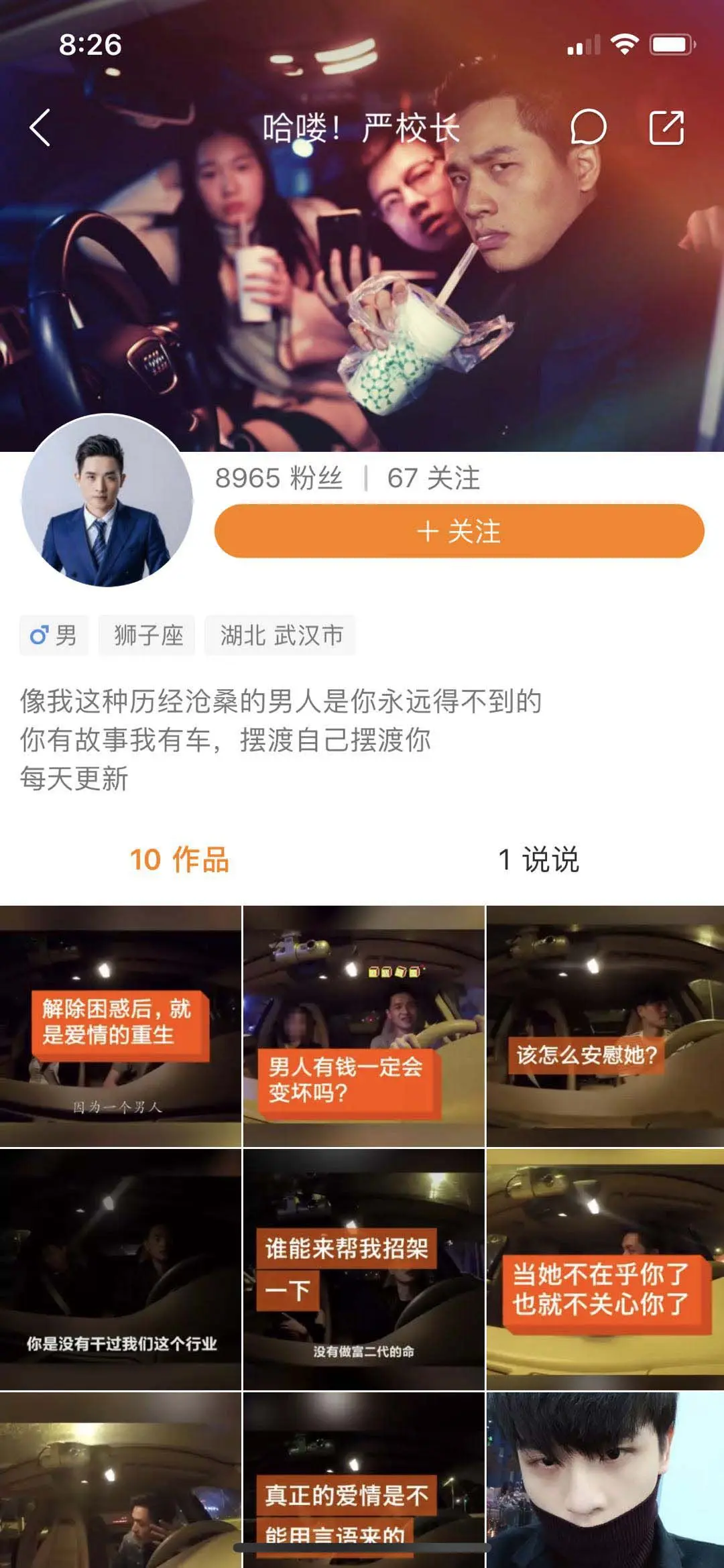Open the 67 关注 following list
The height and width of the screenshot is (1568, 724).
point(434,478)
